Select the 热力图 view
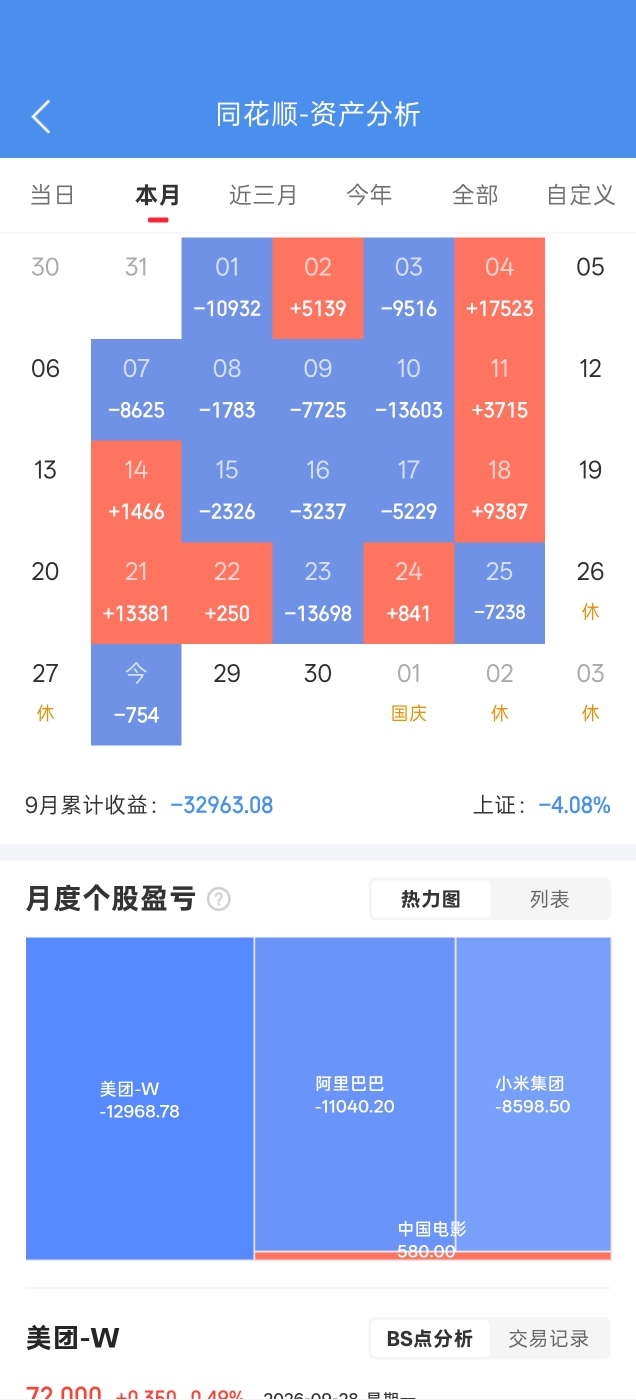The height and width of the screenshot is (1400, 636). pos(431,899)
